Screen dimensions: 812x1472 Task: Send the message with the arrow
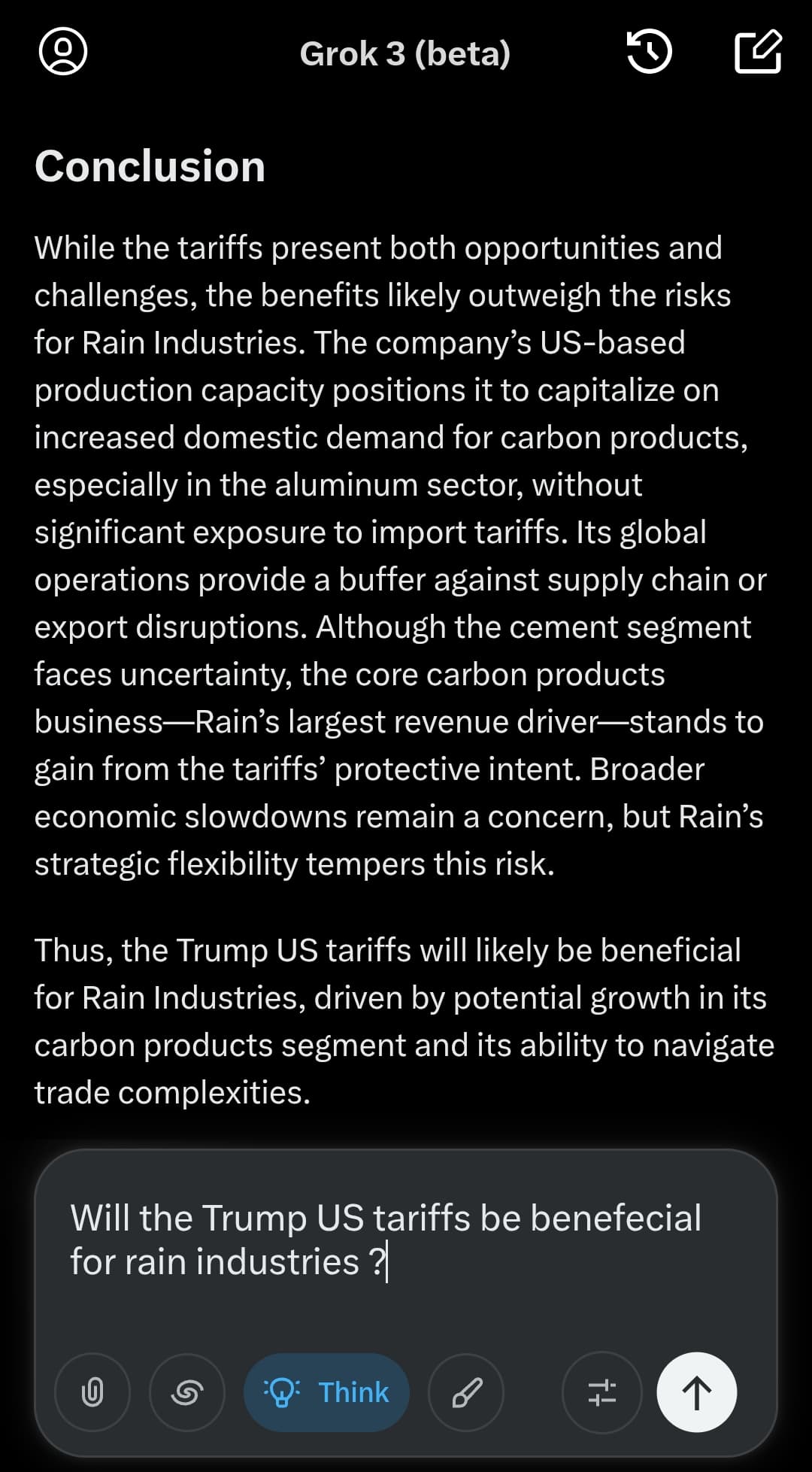pos(696,1392)
